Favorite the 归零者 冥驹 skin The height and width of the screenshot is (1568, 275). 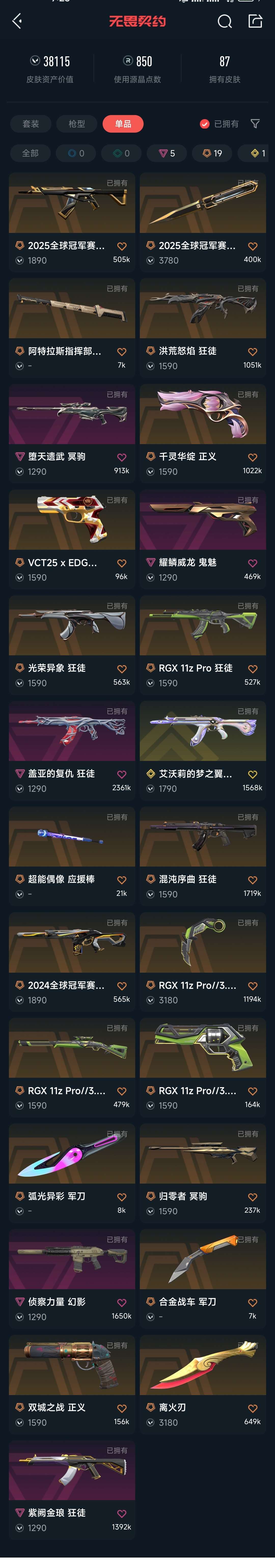click(253, 1197)
